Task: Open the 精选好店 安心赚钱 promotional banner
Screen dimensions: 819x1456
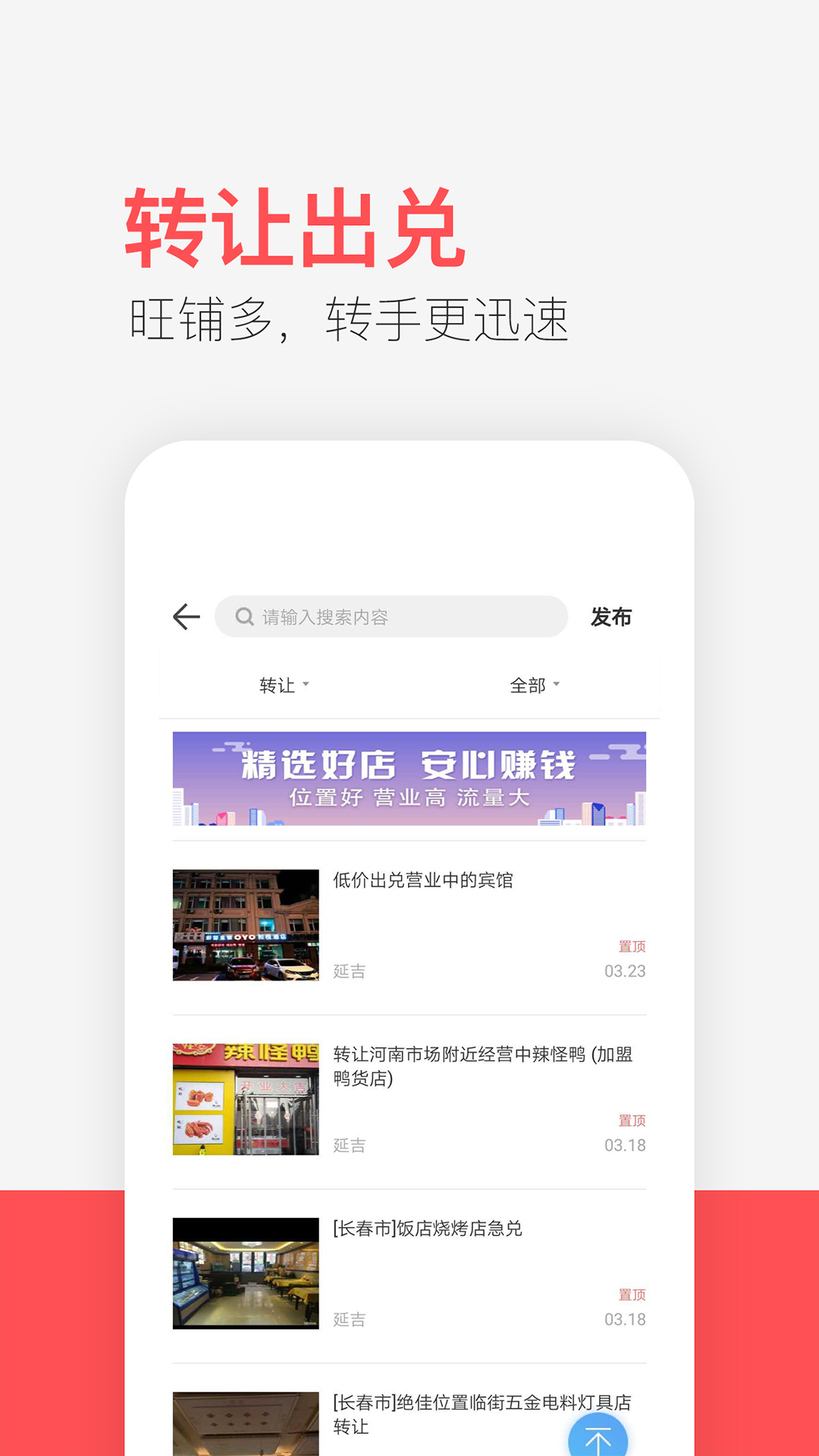Action: coord(408,780)
